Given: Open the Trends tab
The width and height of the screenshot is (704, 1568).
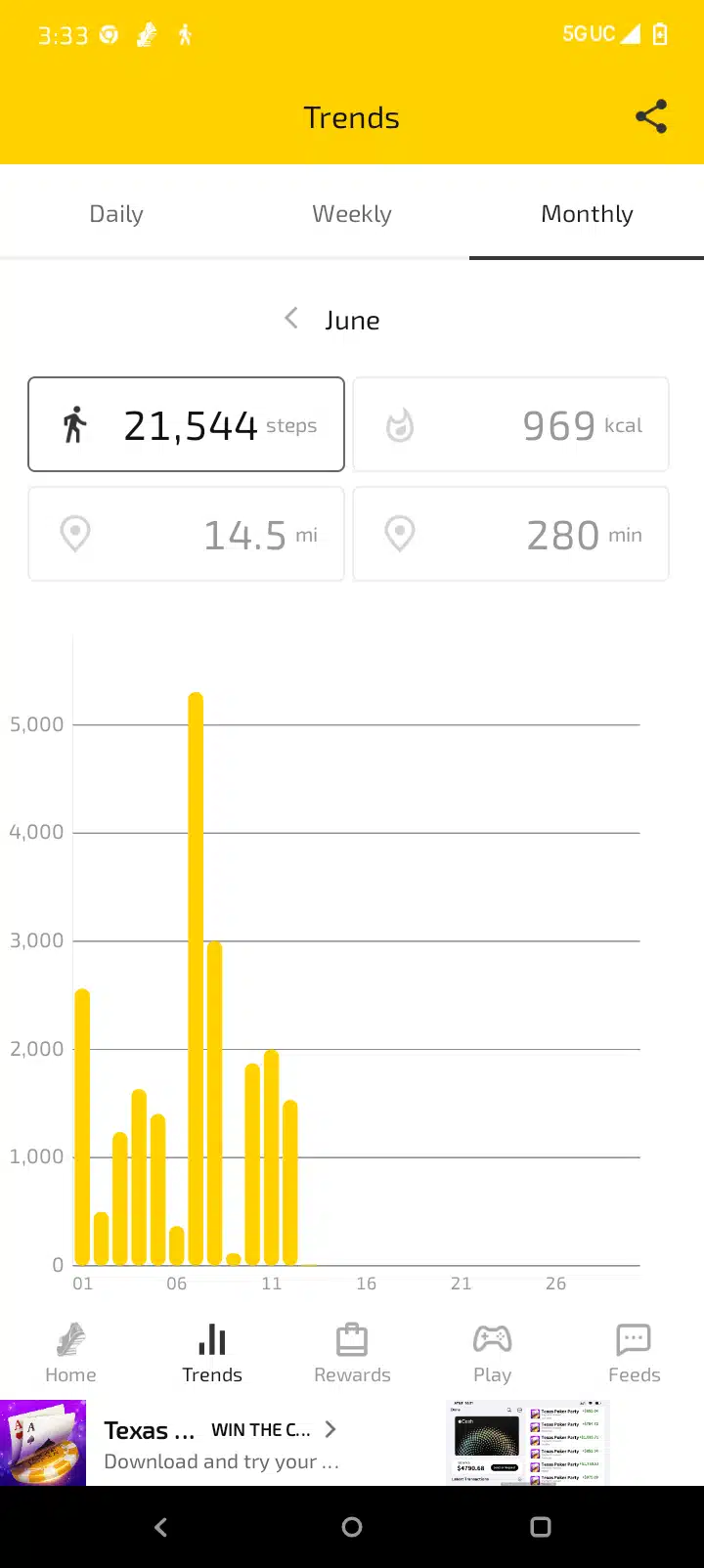Looking at the screenshot, I should coord(212,1353).
